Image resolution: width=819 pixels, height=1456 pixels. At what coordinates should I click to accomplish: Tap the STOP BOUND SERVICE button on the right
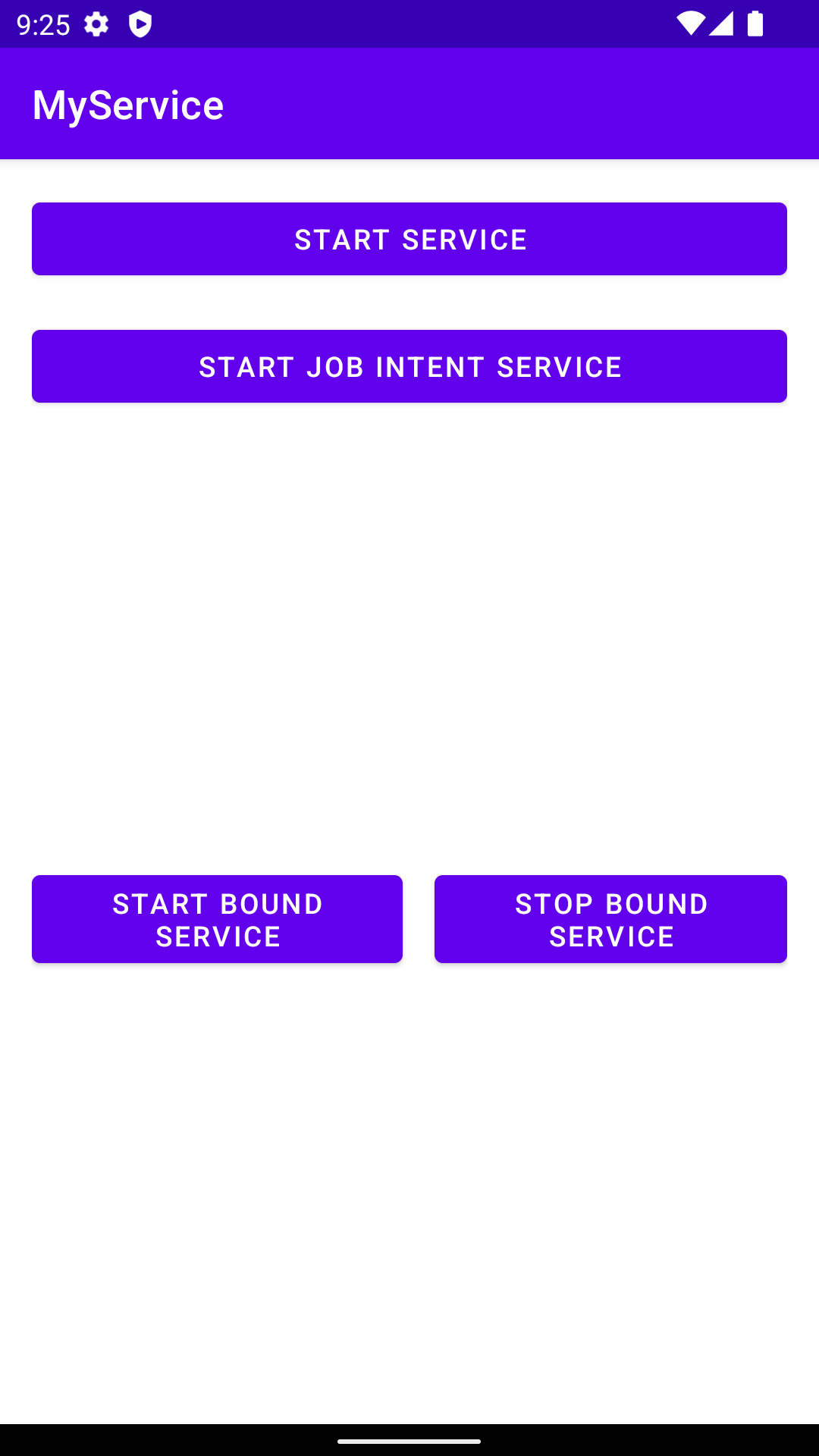pyautogui.click(x=610, y=919)
